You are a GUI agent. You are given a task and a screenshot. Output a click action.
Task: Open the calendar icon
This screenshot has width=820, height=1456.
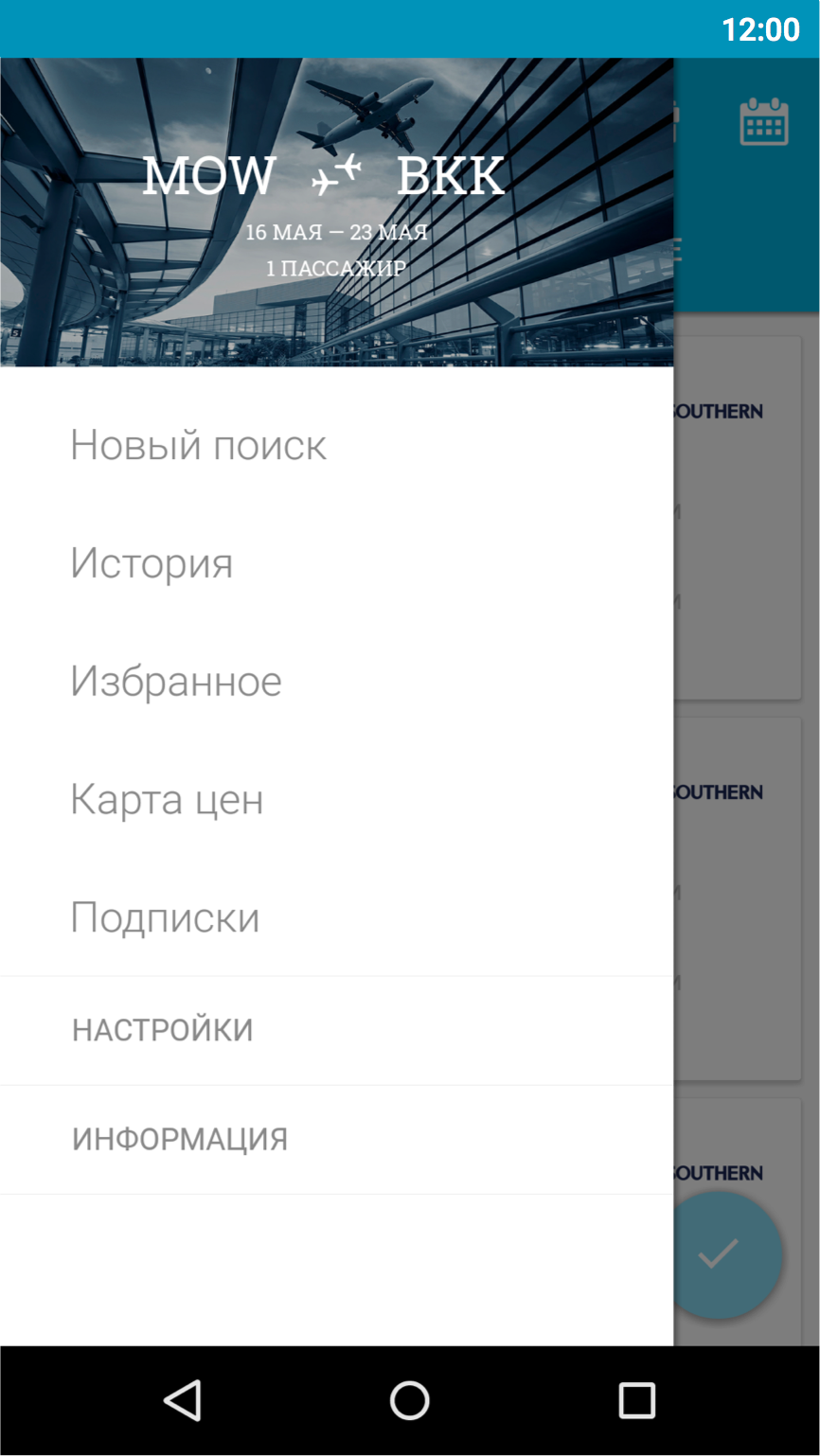763,122
